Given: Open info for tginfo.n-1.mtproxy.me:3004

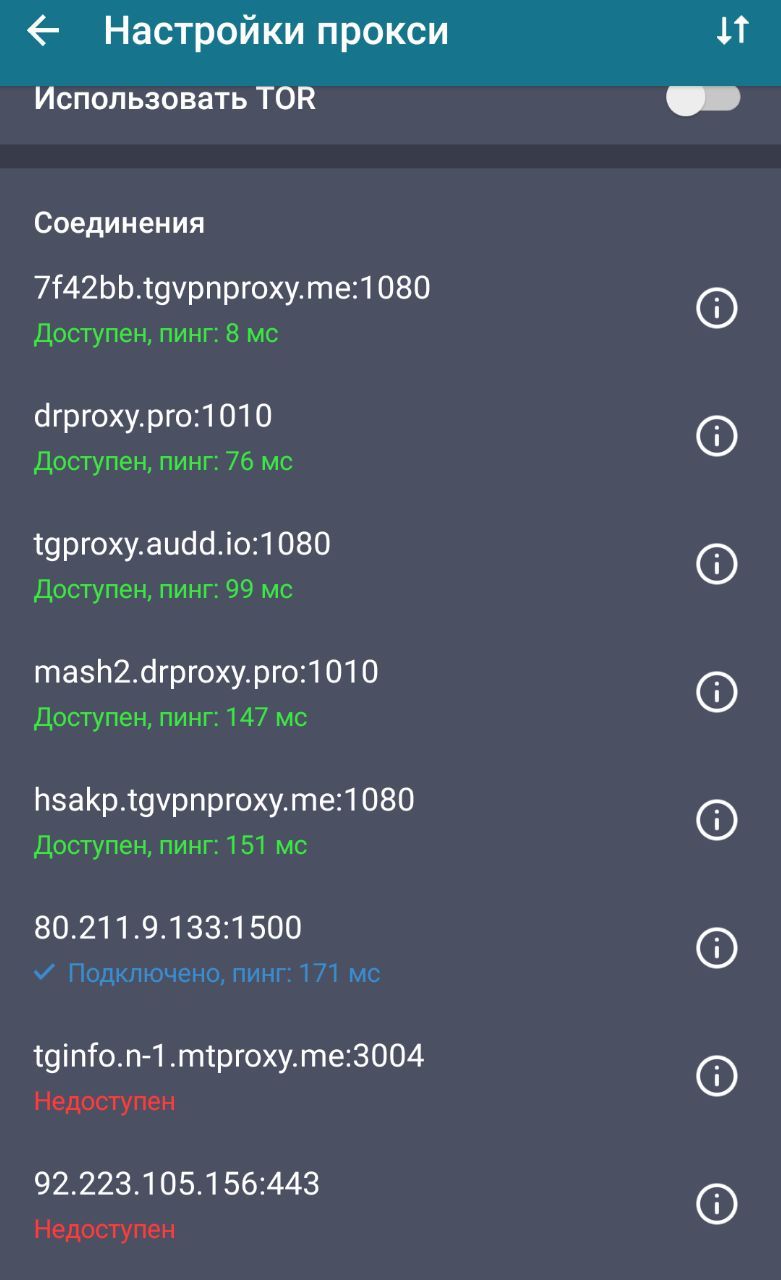Looking at the screenshot, I should 716,1076.
